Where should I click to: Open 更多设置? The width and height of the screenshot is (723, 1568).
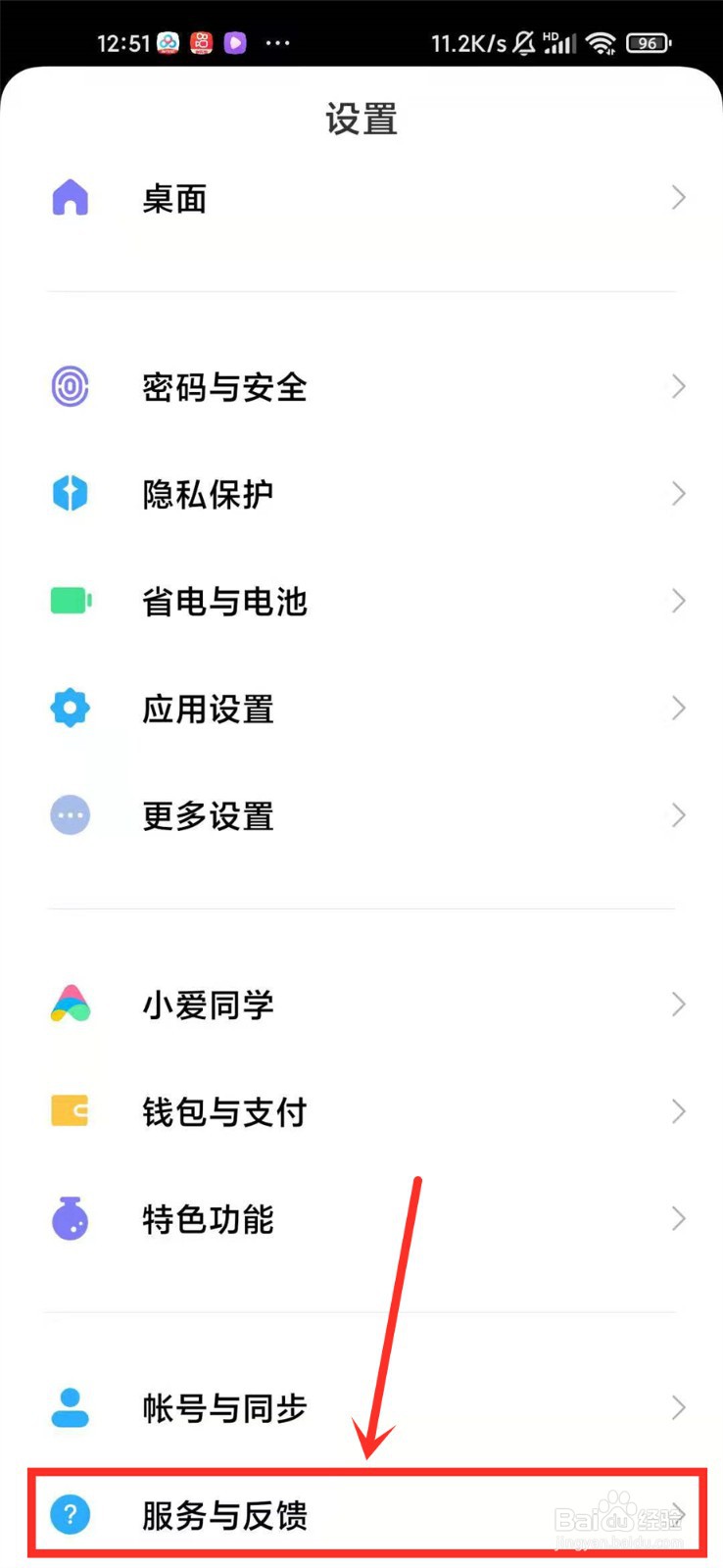click(361, 815)
